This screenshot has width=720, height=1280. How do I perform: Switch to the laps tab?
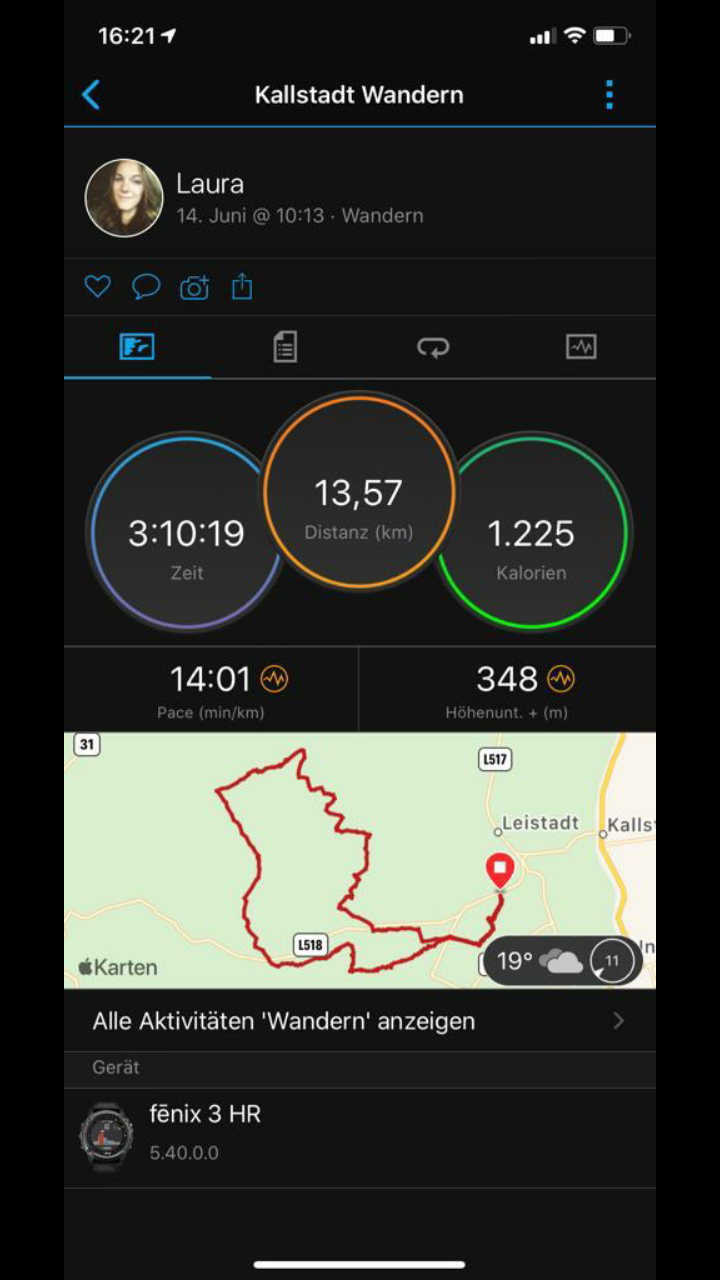(433, 347)
